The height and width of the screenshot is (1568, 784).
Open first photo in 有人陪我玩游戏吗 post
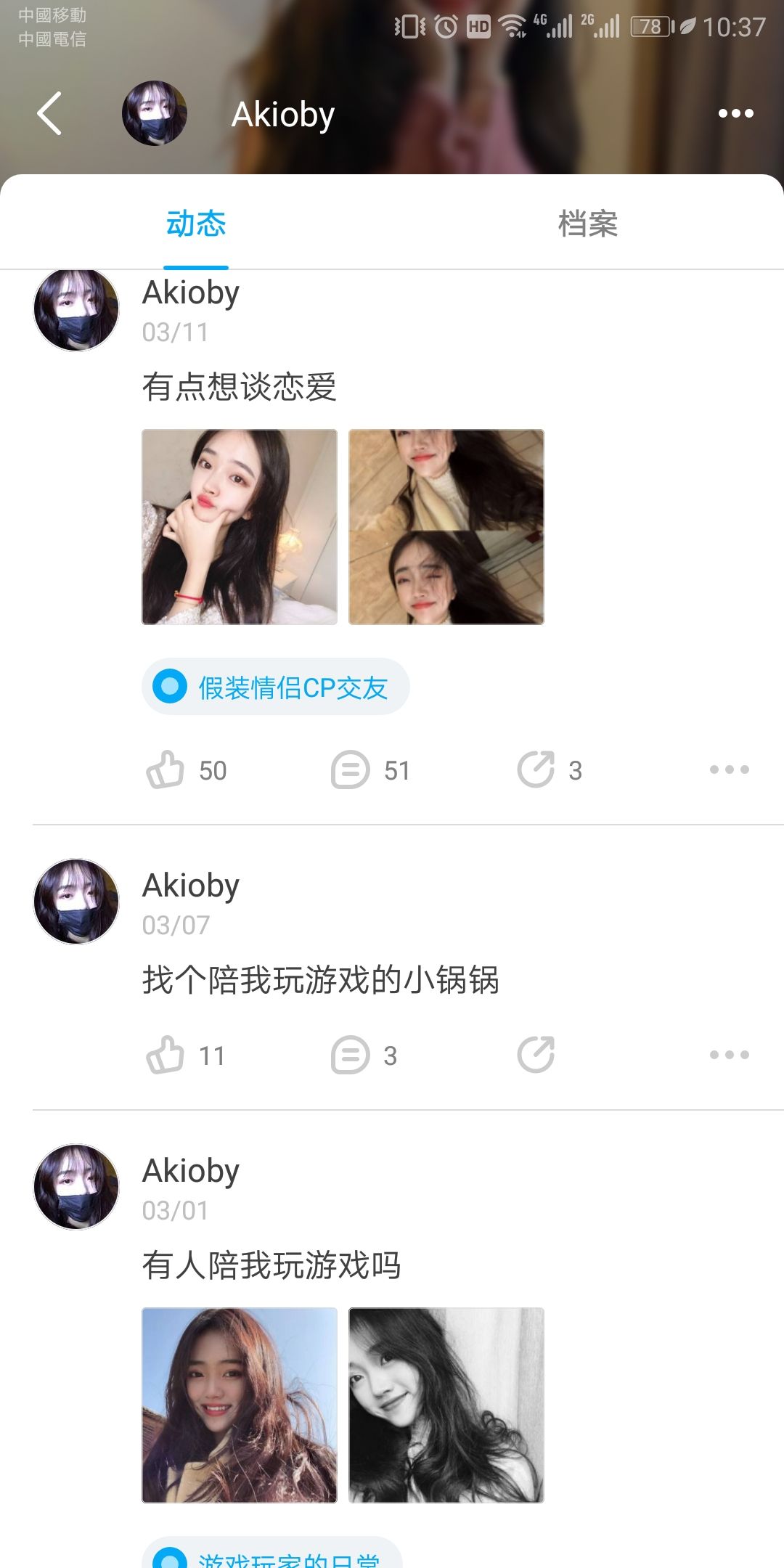pos(240,1405)
